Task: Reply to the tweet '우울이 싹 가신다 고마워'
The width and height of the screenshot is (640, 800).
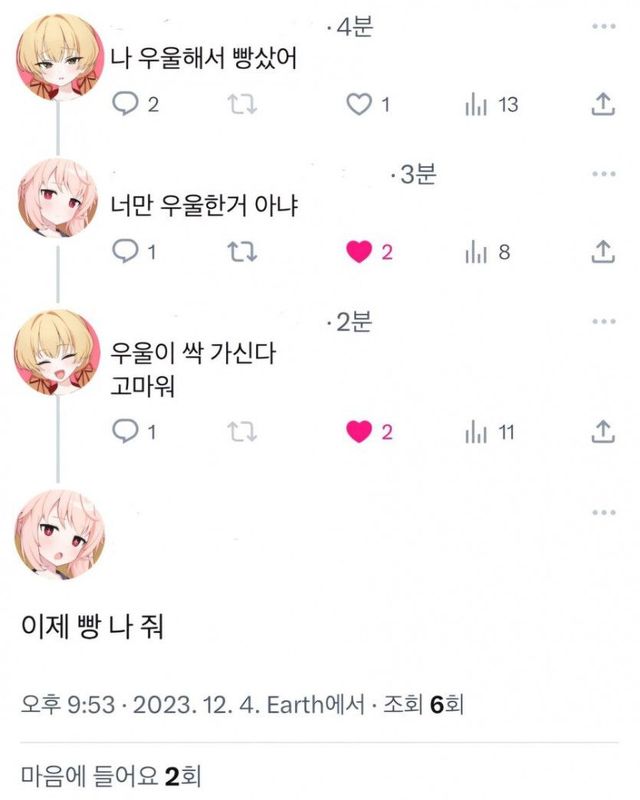Action: pyautogui.click(x=125, y=432)
